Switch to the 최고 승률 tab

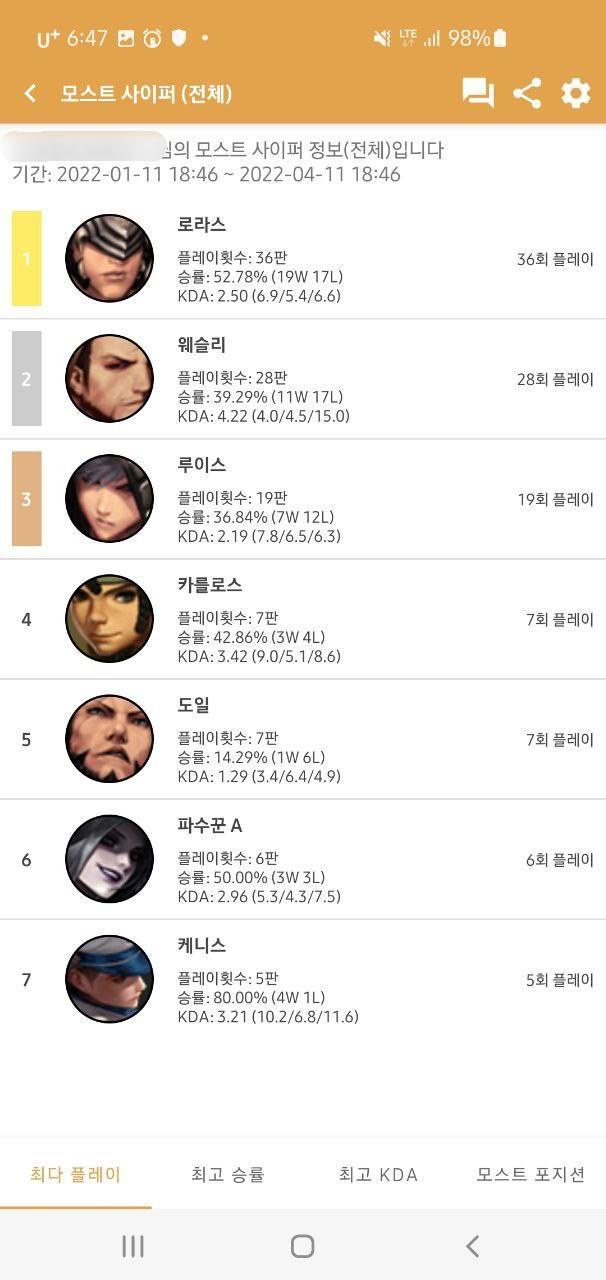coord(228,1175)
